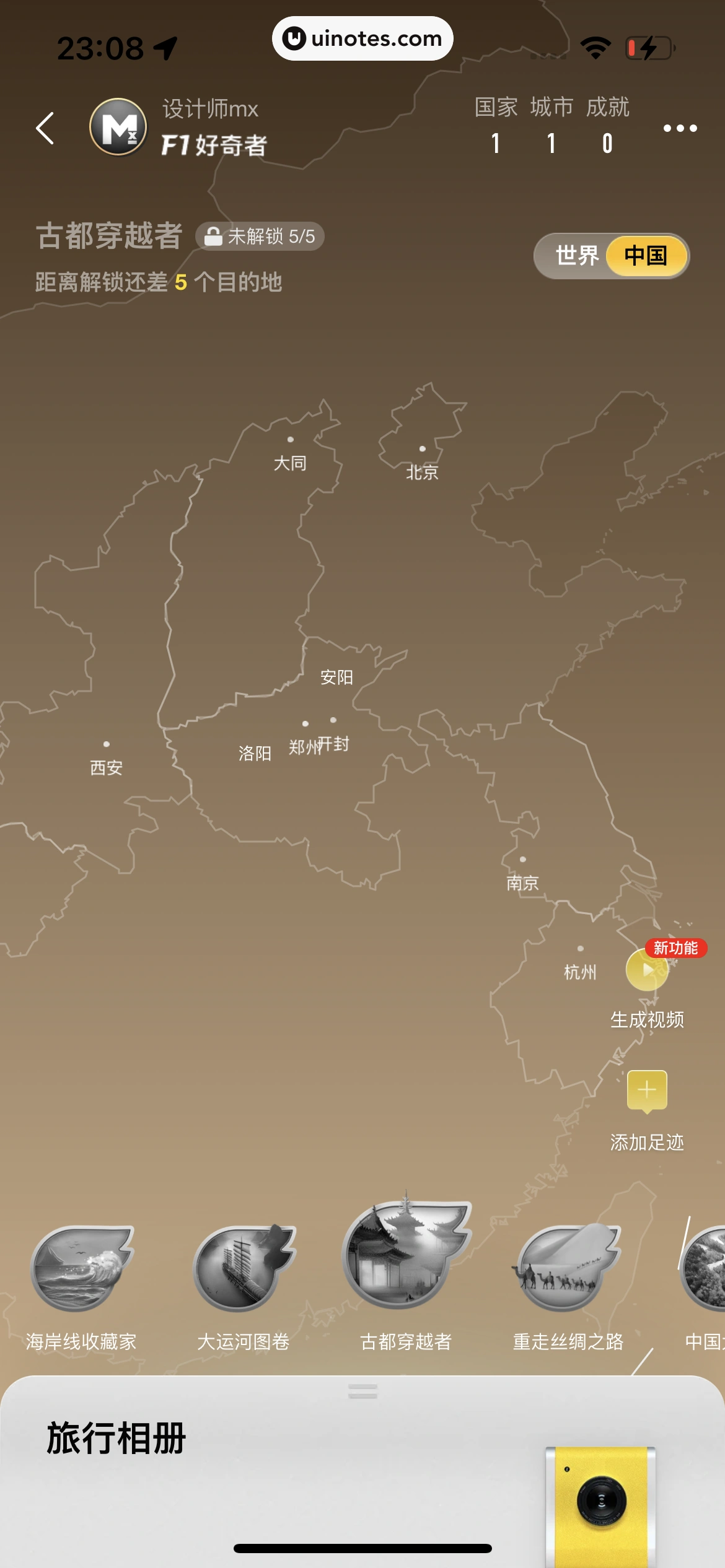Select the 重走丝绸之路 achievement badge
Viewport: 725px width, 1568px height.
[x=567, y=1268]
